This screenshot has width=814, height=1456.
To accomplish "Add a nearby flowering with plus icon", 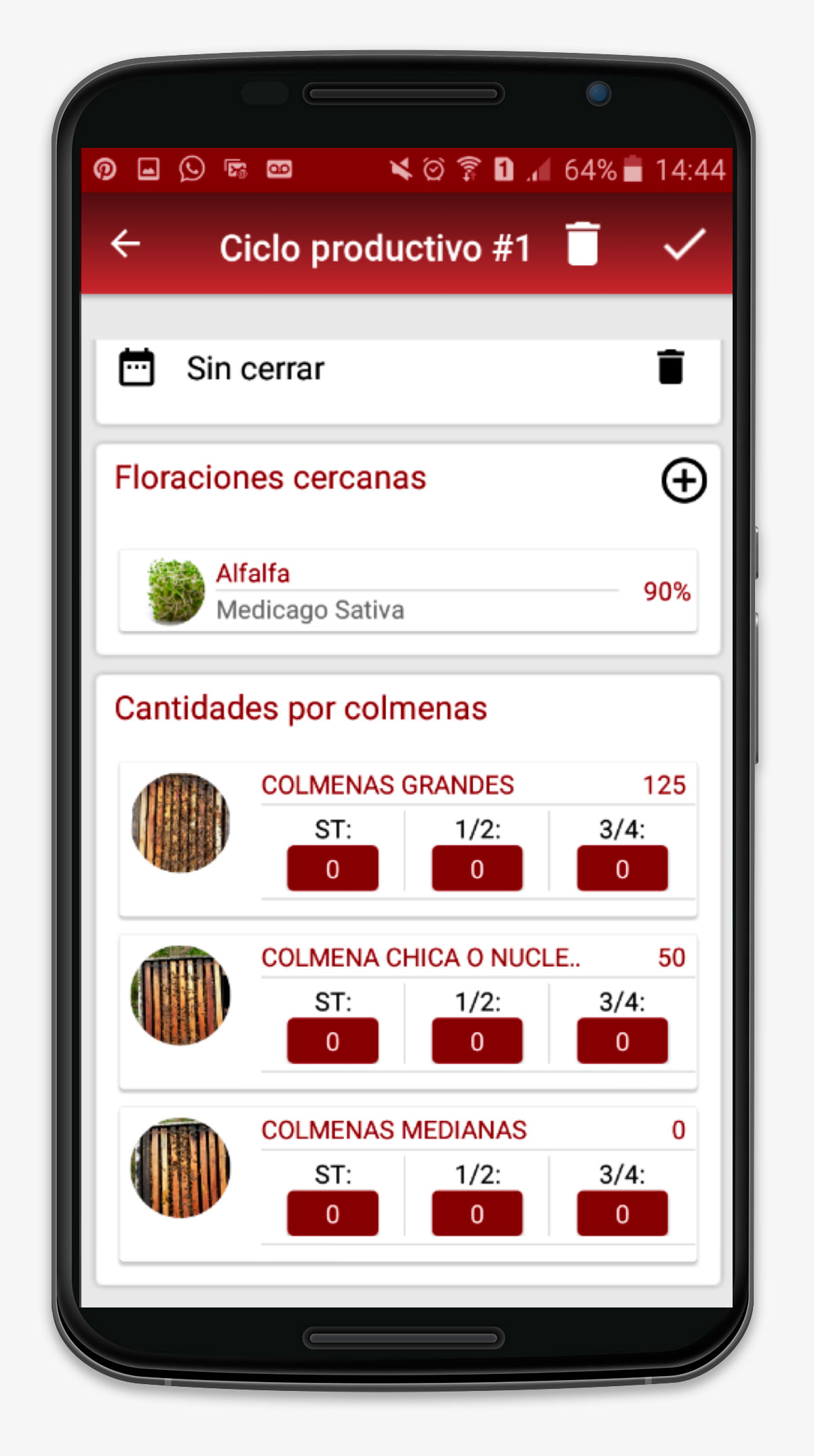I will [684, 481].
